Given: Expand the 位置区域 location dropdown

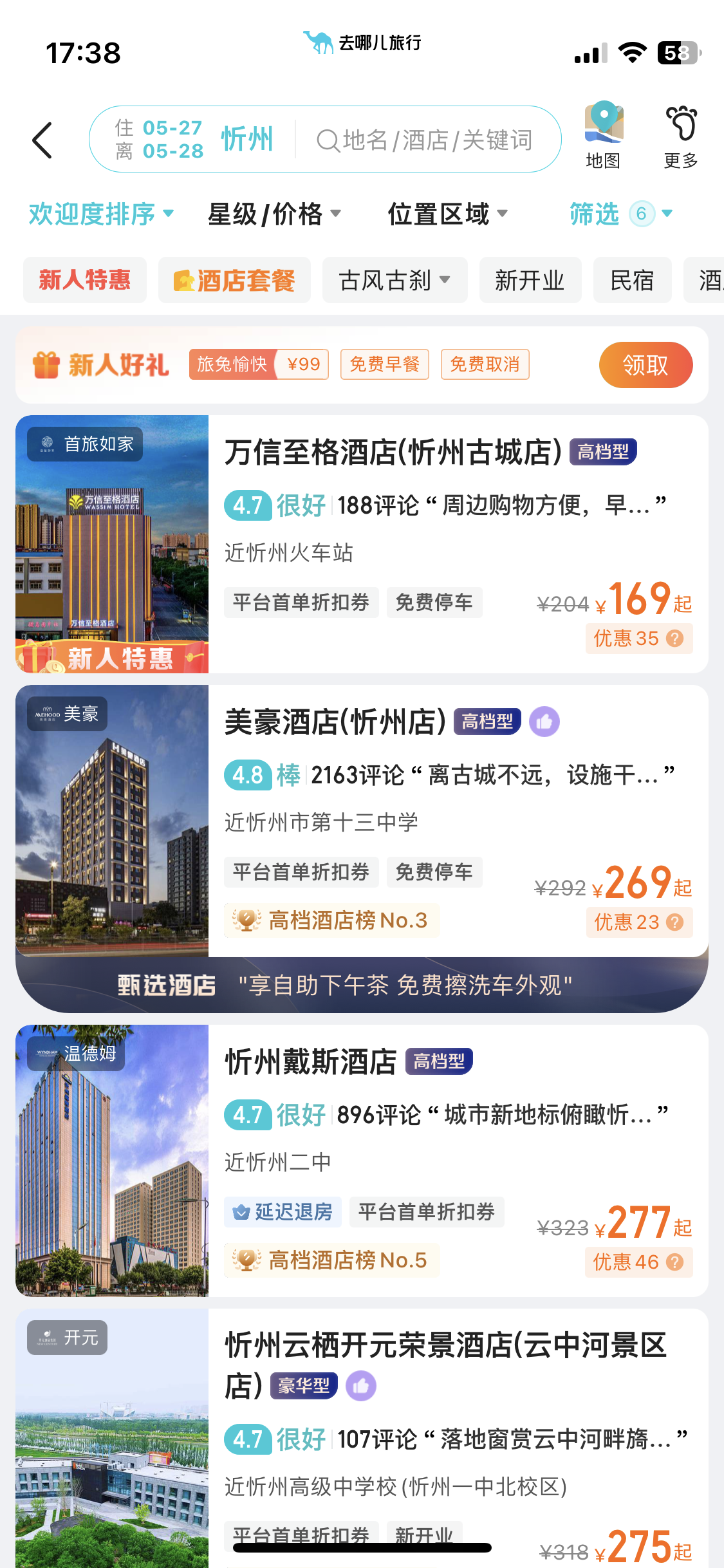Looking at the screenshot, I should [x=447, y=214].
